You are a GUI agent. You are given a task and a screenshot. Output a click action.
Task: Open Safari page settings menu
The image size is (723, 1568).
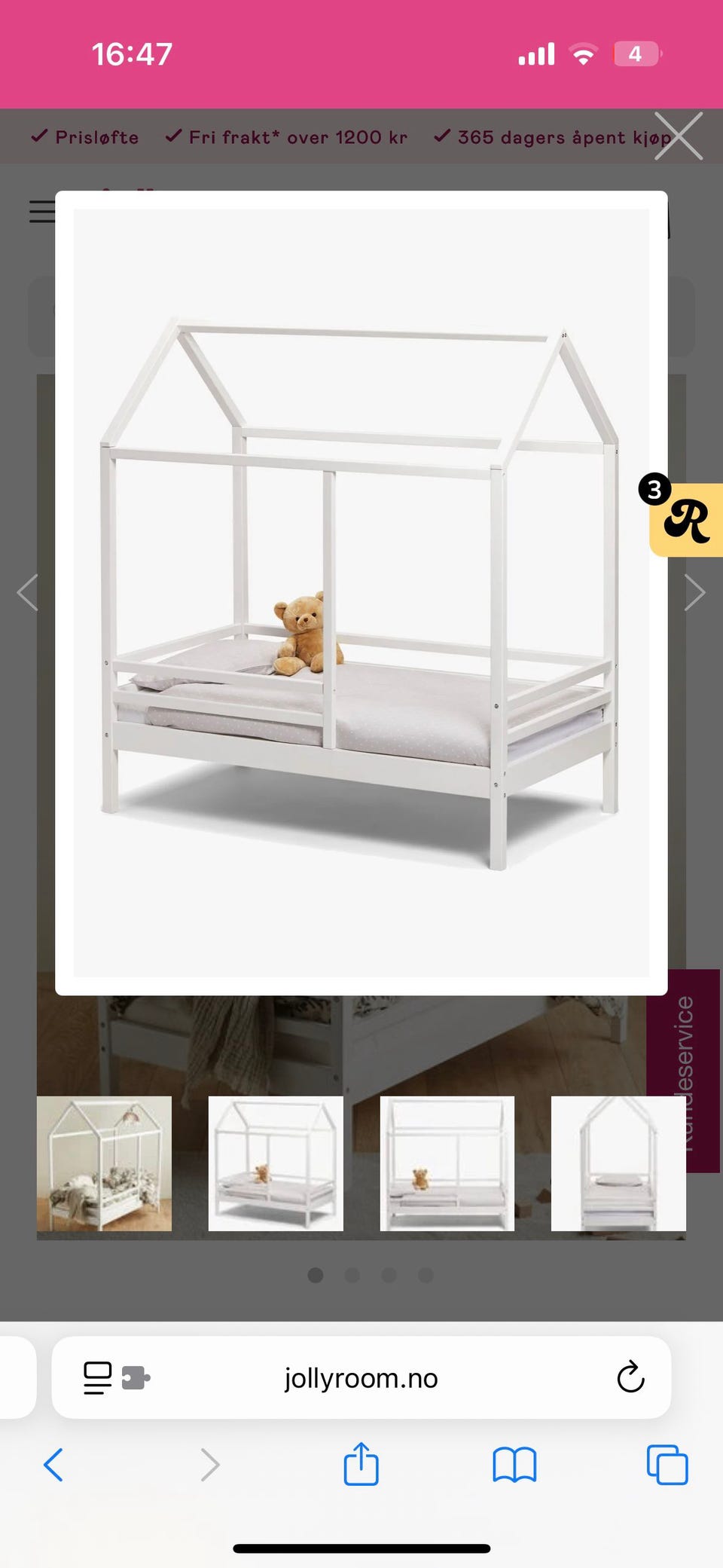pyautogui.click(x=98, y=1378)
